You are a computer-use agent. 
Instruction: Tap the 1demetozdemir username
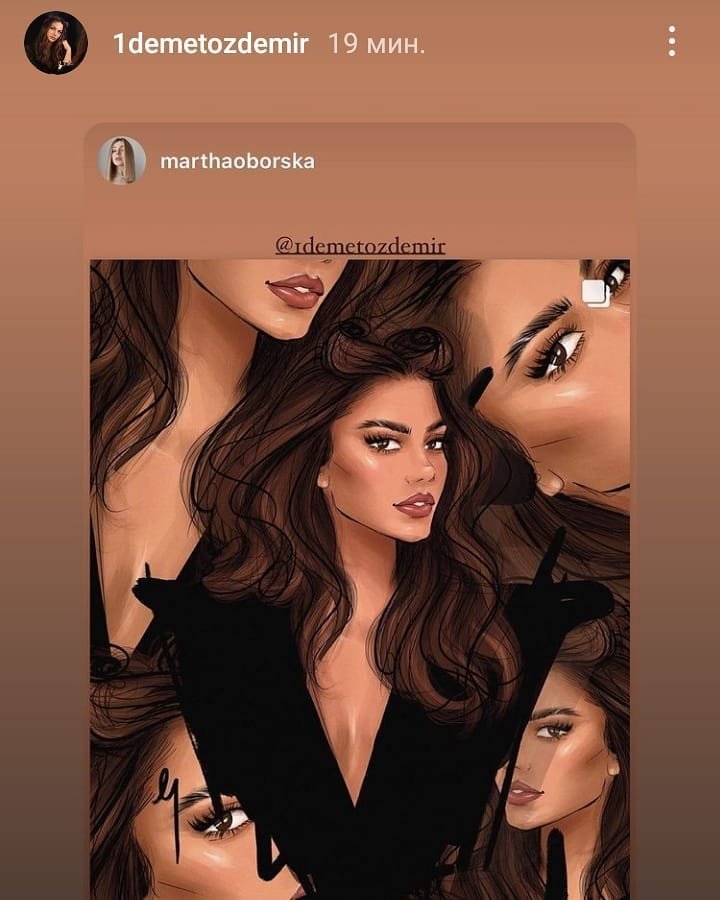[x=211, y=44]
